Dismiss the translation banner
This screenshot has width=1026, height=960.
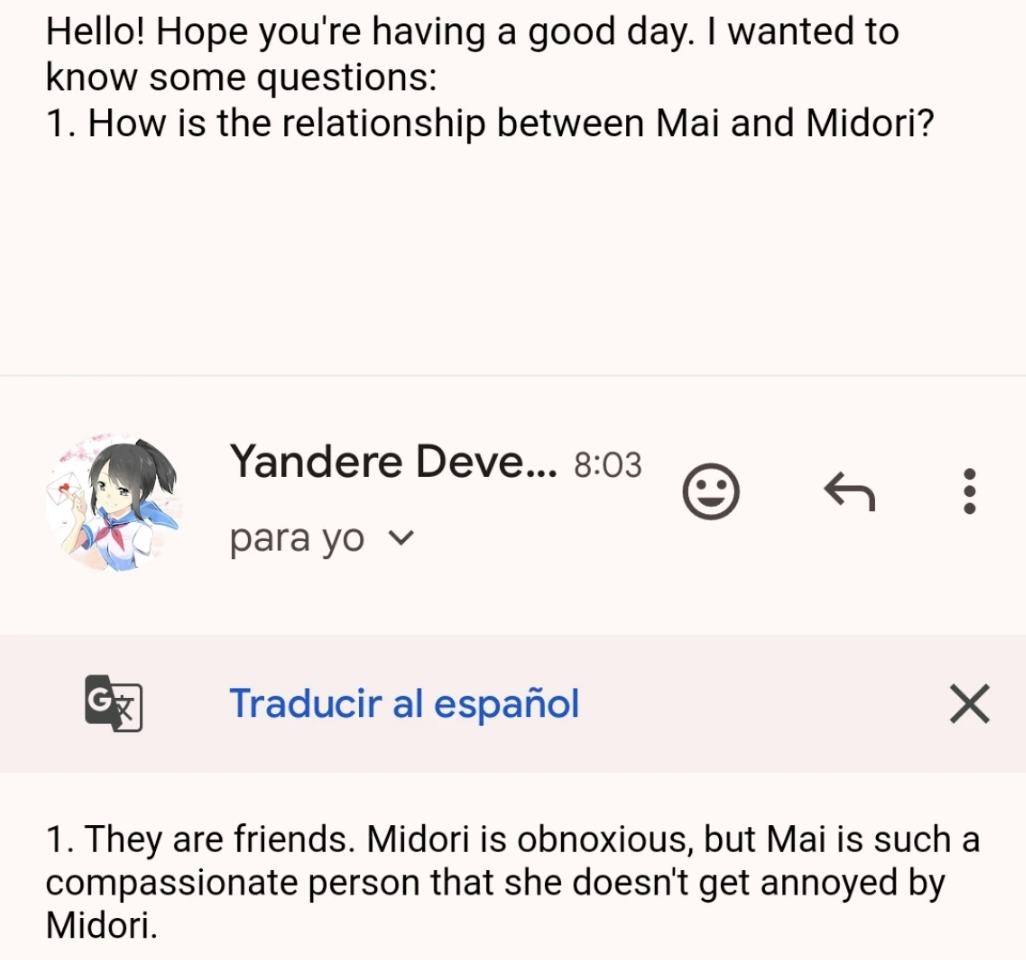[x=969, y=704]
